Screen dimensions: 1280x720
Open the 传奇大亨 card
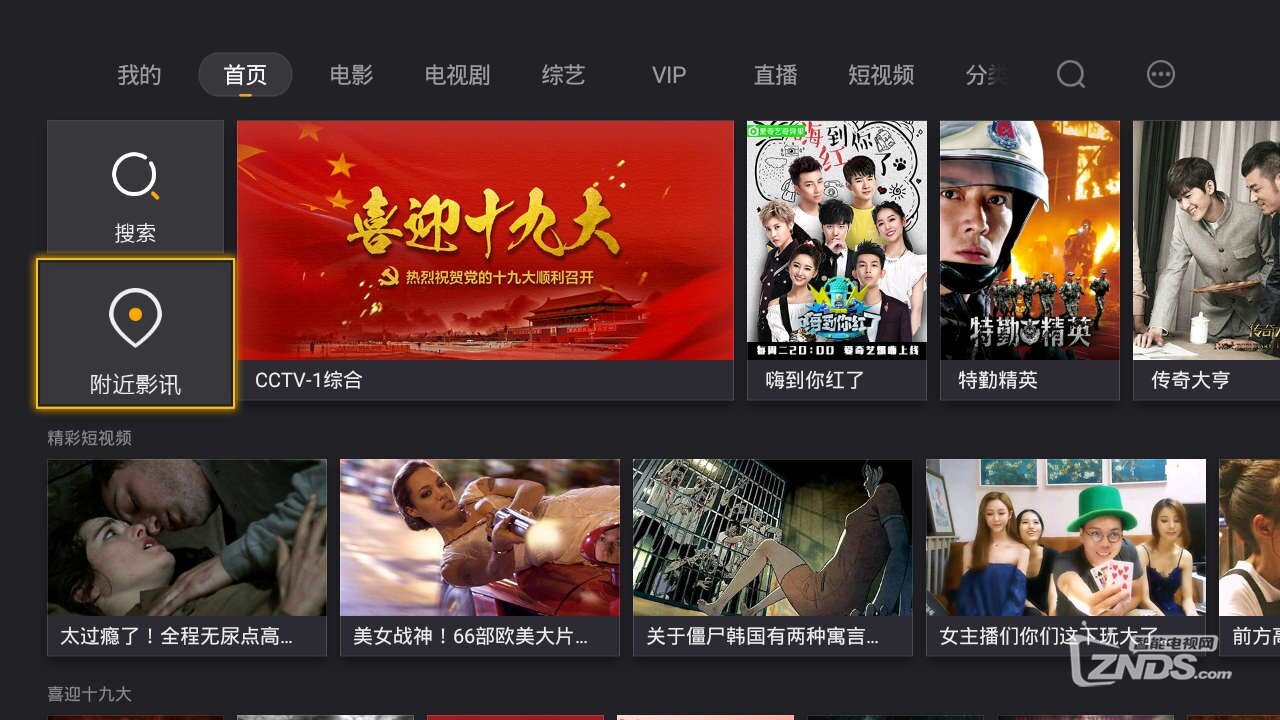click(1206, 258)
